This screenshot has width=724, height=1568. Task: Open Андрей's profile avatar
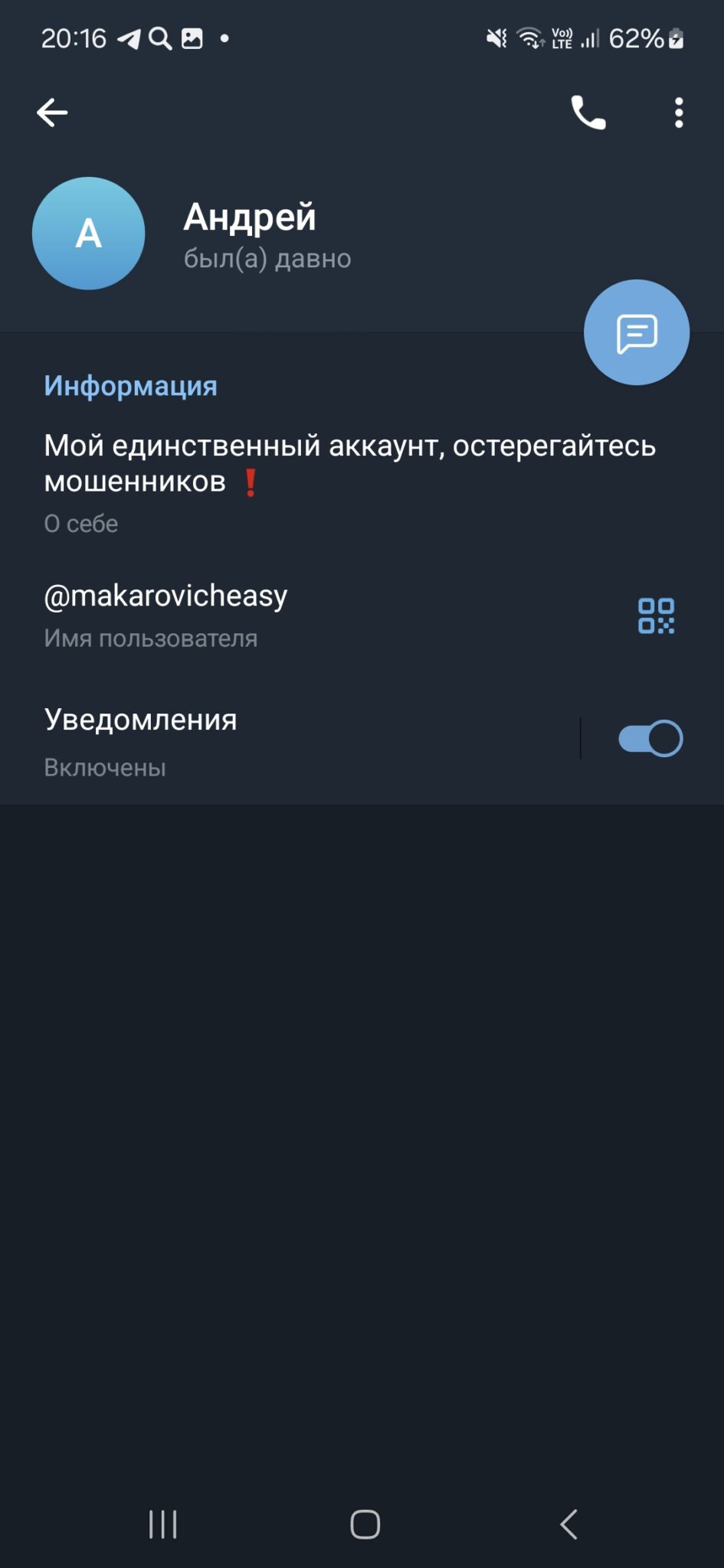(x=89, y=234)
